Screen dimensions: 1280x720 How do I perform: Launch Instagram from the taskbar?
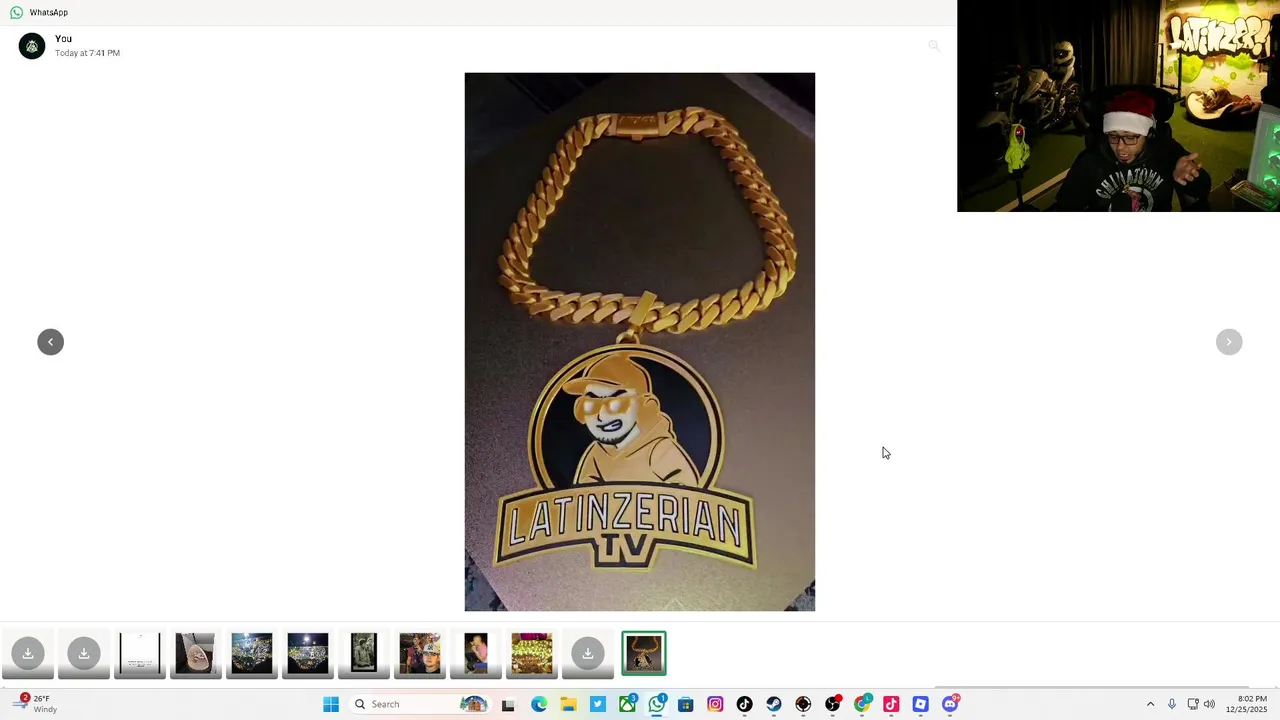pos(715,704)
